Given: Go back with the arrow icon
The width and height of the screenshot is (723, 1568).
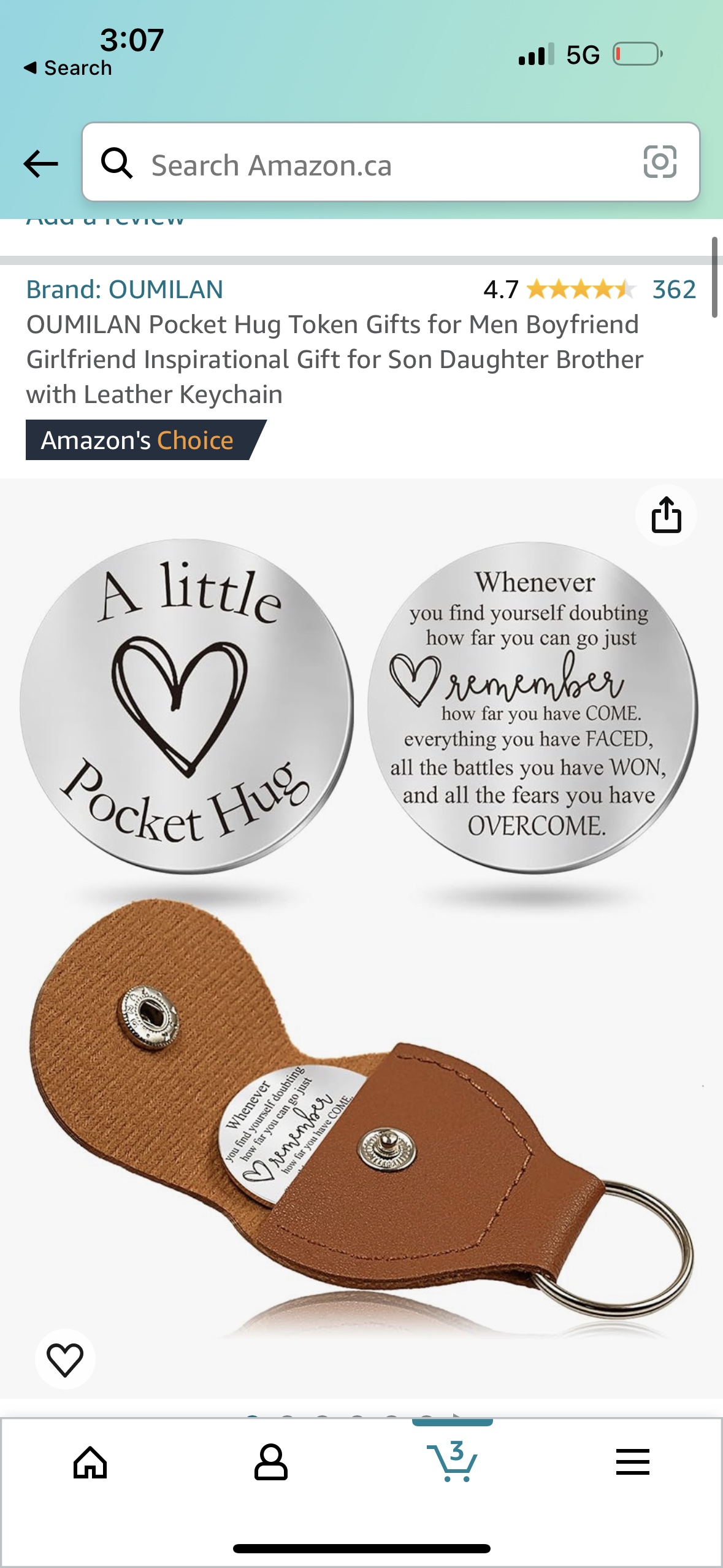Looking at the screenshot, I should coord(40,164).
